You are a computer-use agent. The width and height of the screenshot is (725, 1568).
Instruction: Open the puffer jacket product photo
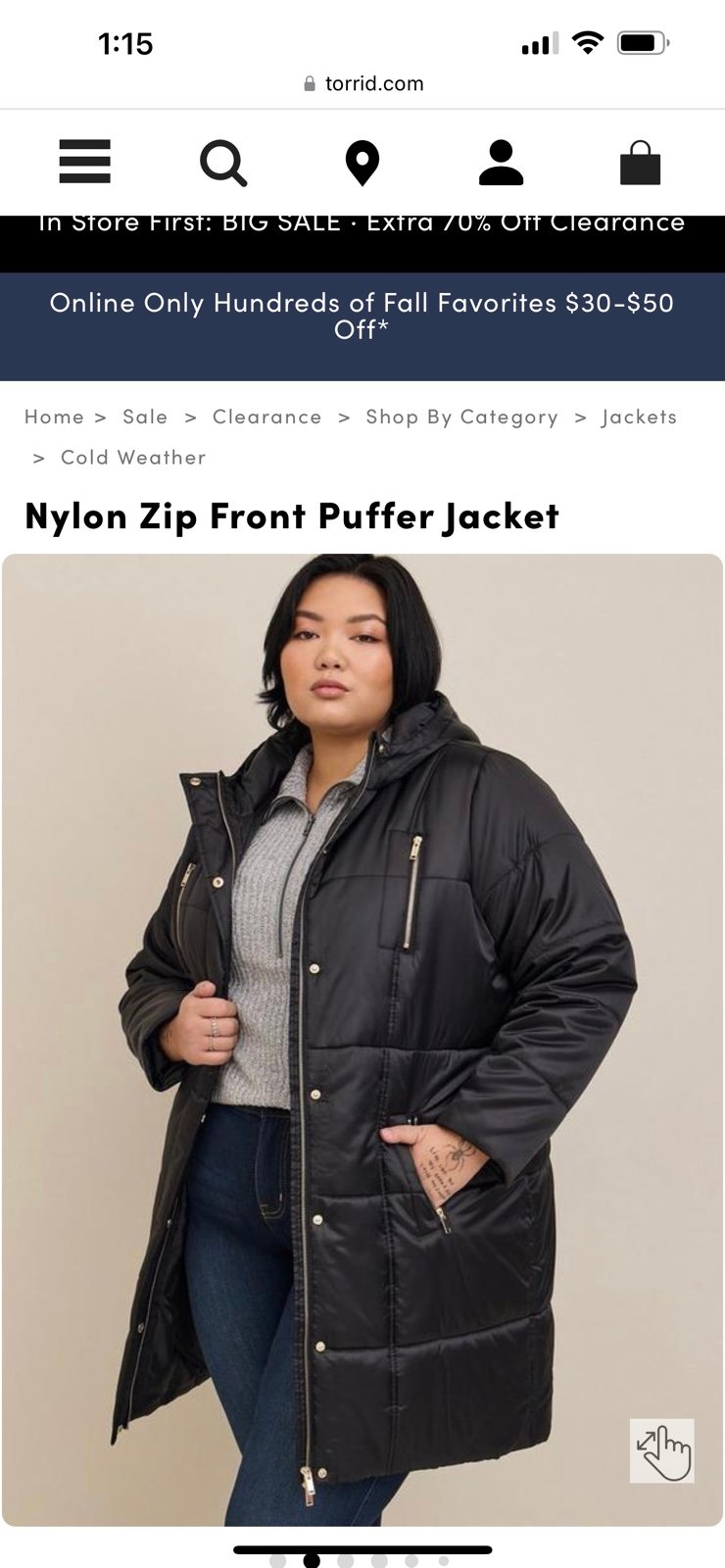(362, 1039)
